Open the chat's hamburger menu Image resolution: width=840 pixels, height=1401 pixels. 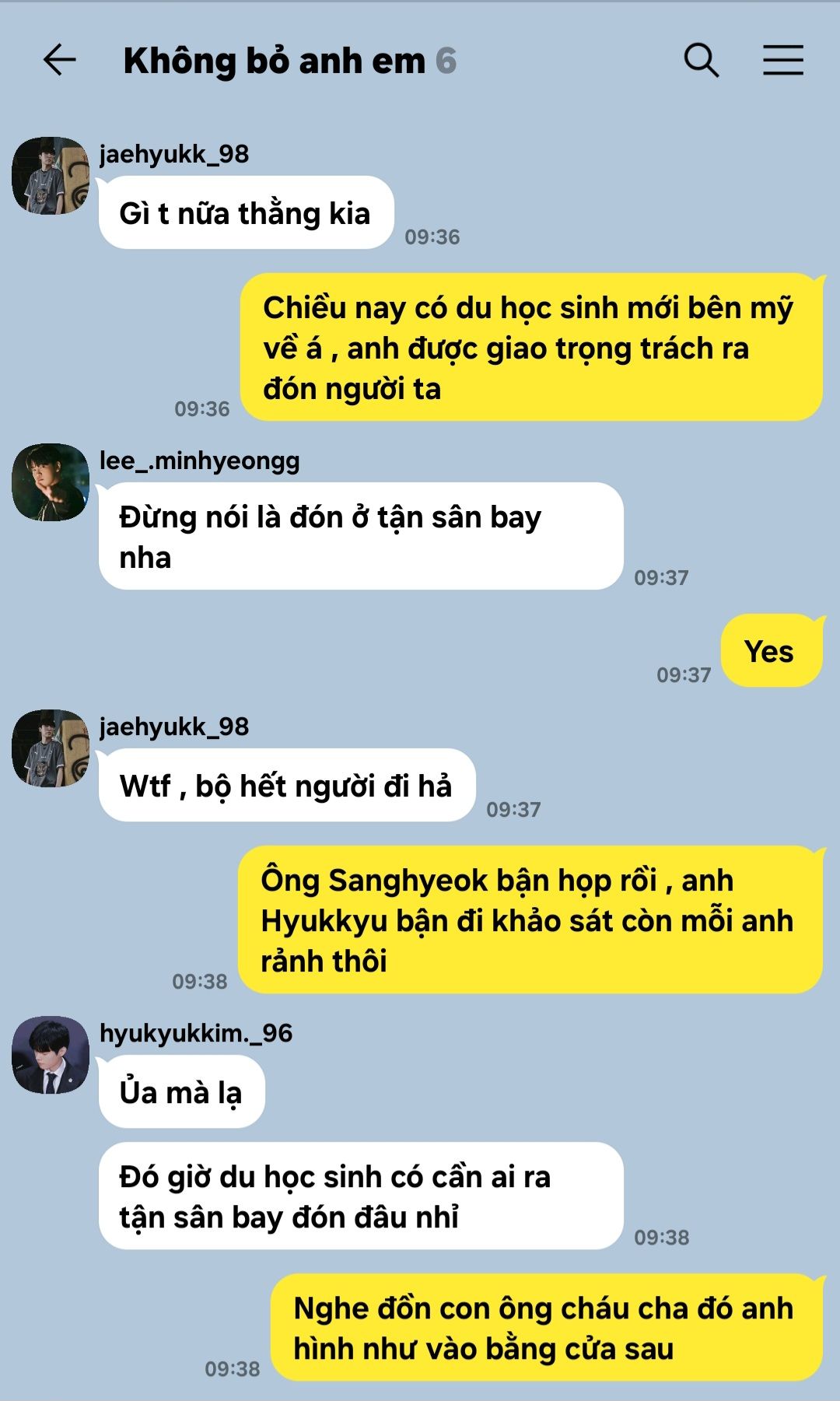point(782,60)
